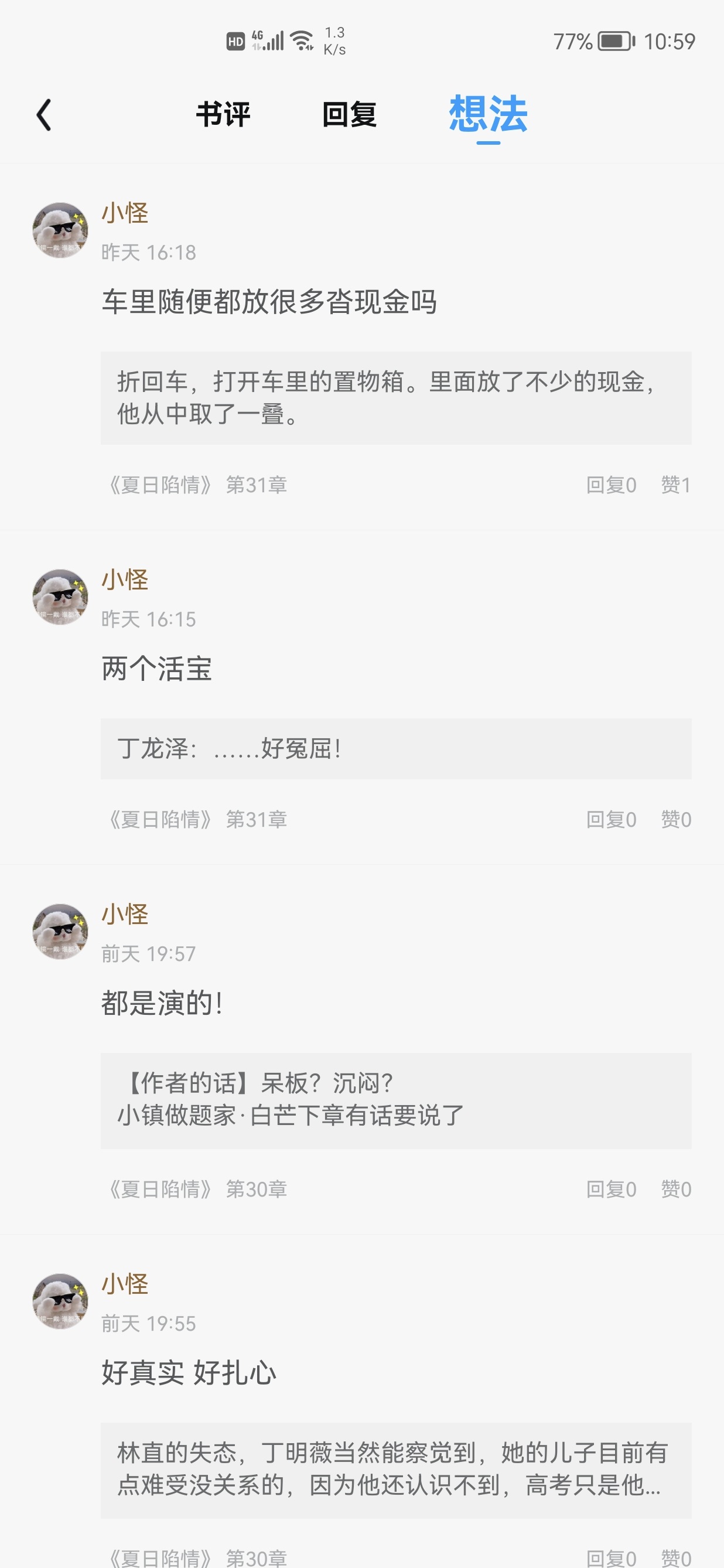Viewport: 724px width, 1568px height.
Task: Open the thought 好真实 好扎心
Action: pyautogui.click(x=189, y=1373)
